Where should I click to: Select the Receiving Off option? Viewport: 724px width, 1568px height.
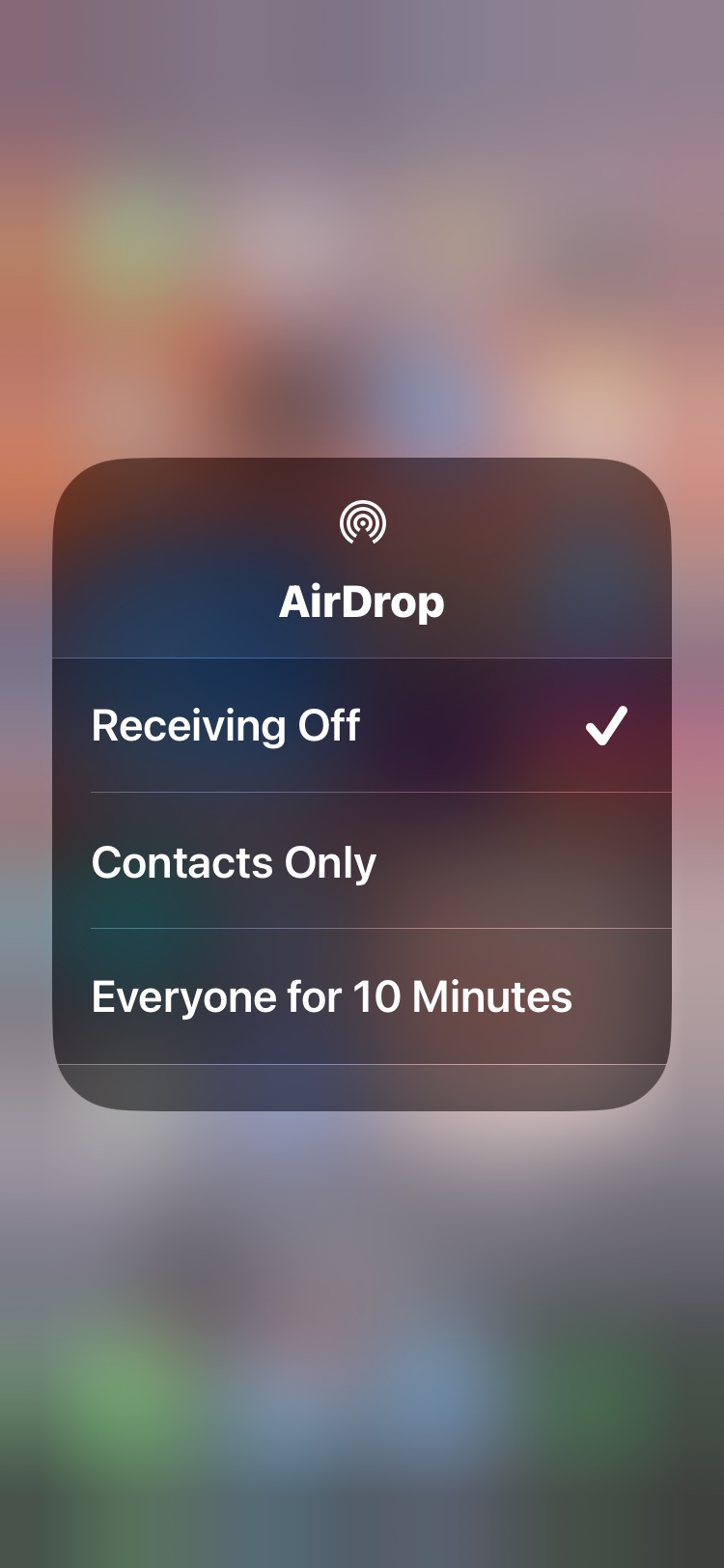tap(362, 726)
